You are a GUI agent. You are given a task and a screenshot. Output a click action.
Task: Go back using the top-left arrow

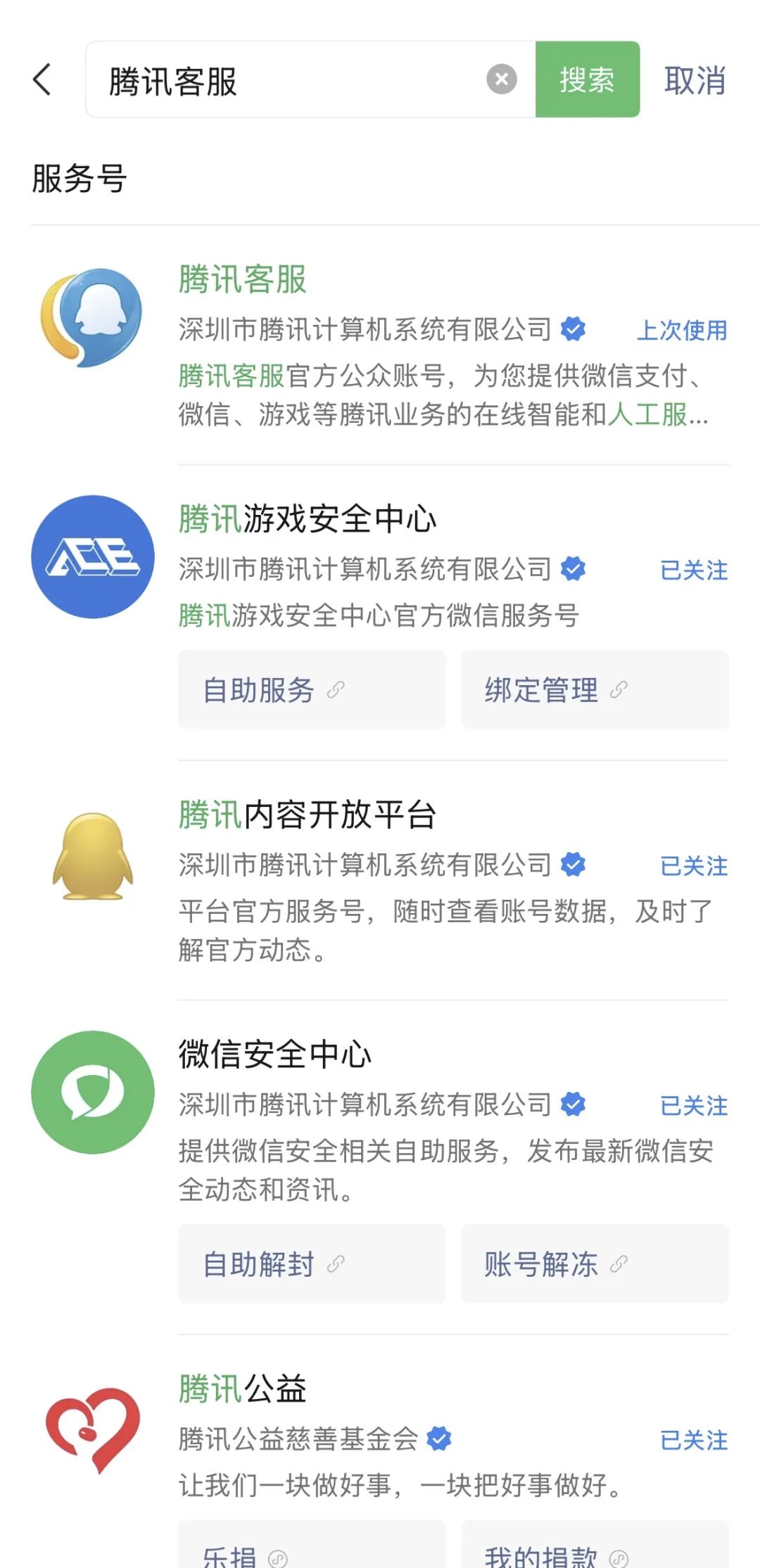42,79
